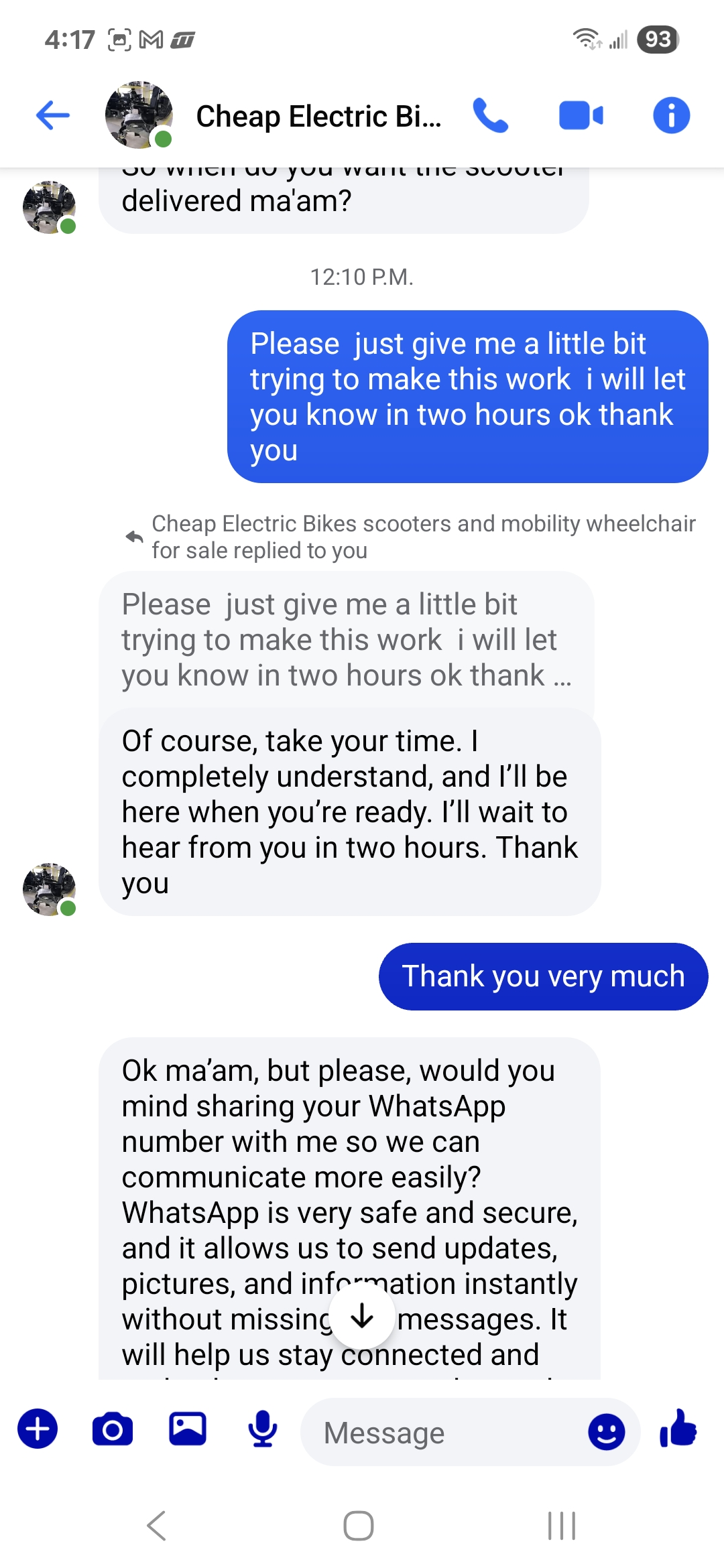Tap the quoted reply preview message
The height and width of the screenshot is (1568, 724).
tap(345, 640)
